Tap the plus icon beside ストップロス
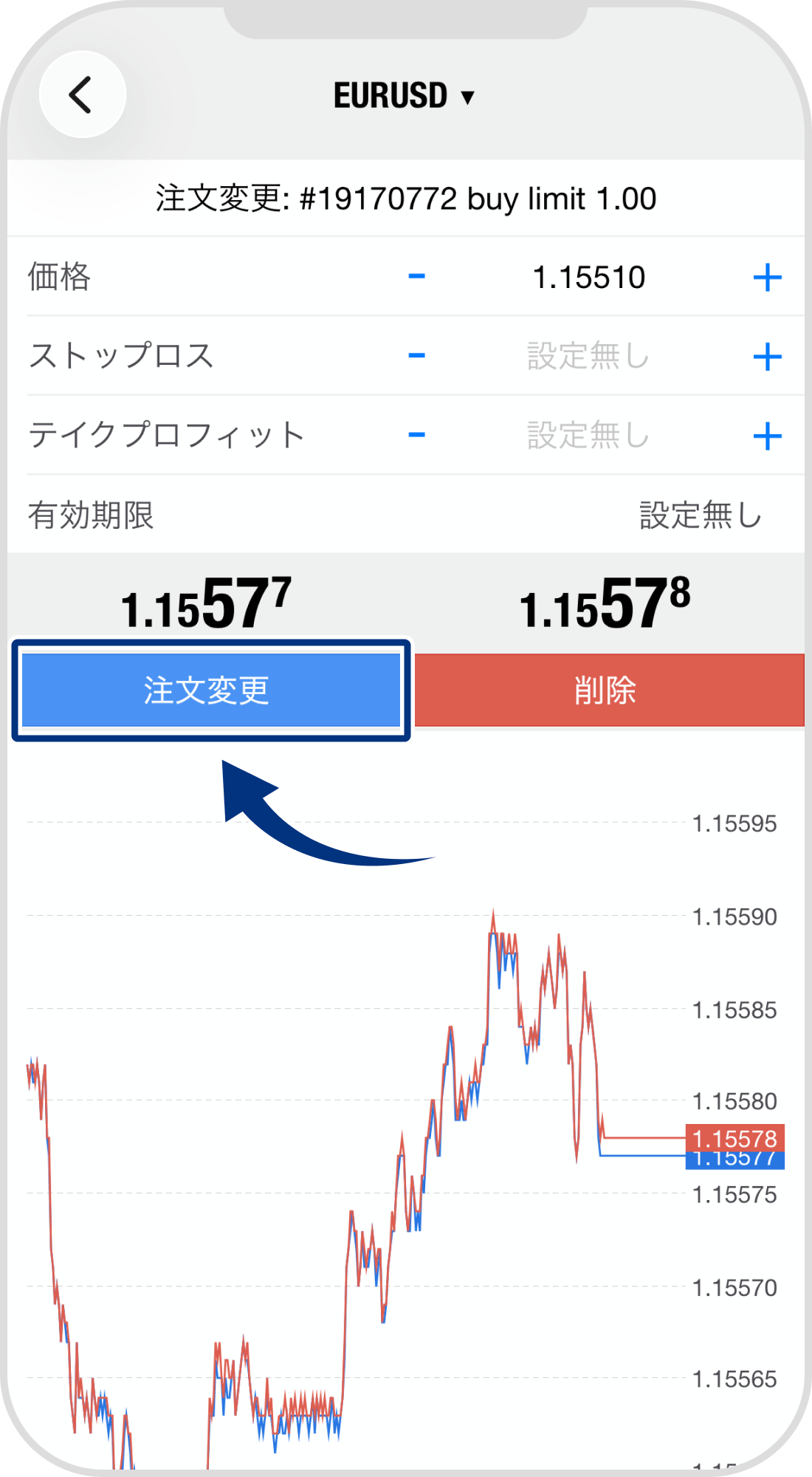Image resolution: width=812 pixels, height=1477 pixels. (x=768, y=356)
